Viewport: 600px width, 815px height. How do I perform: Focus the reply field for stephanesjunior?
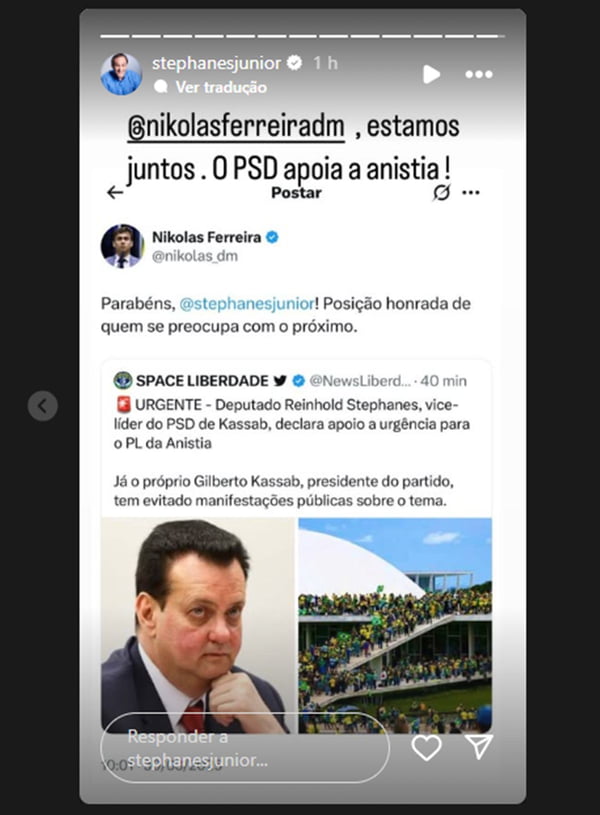pos(245,747)
